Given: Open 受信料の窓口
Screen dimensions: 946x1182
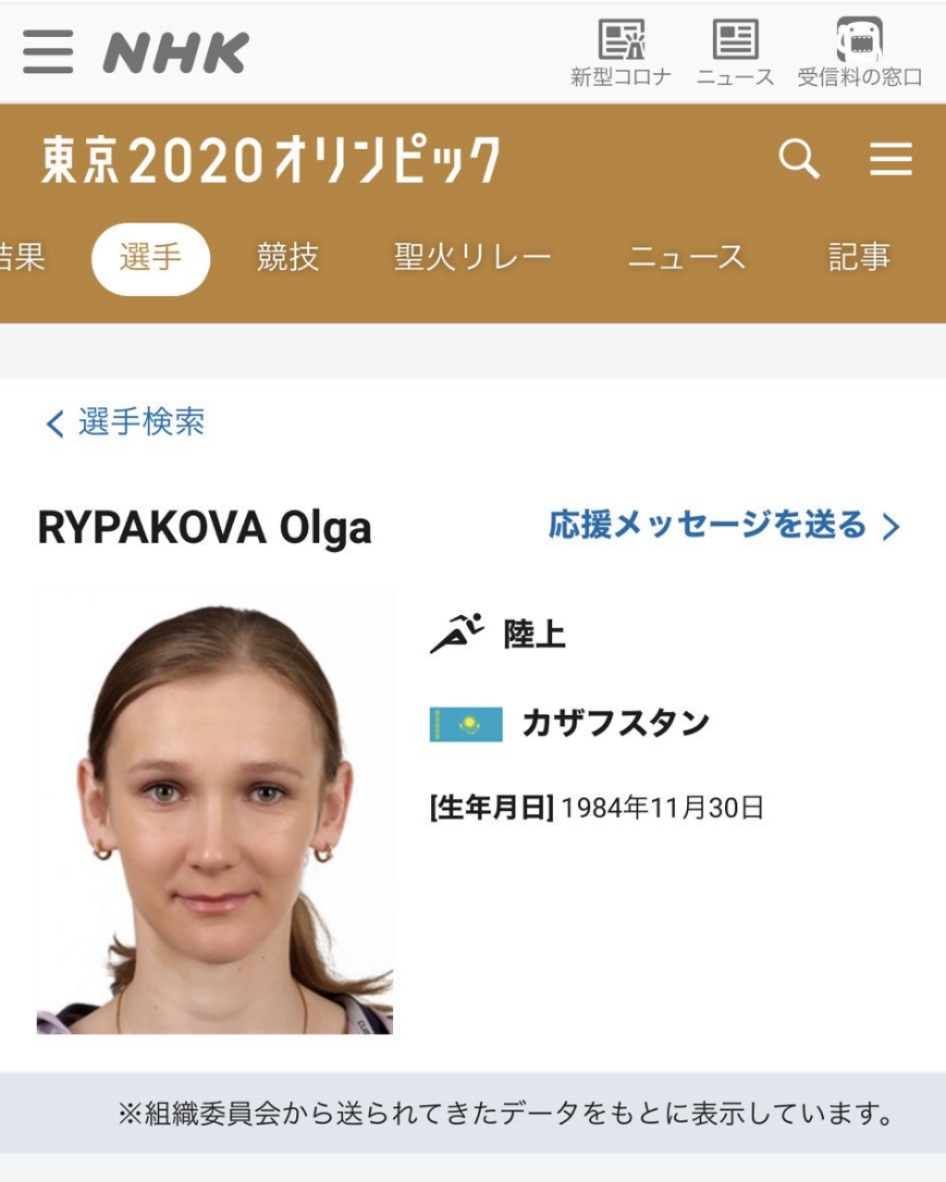Looking at the screenshot, I should [859, 53].
